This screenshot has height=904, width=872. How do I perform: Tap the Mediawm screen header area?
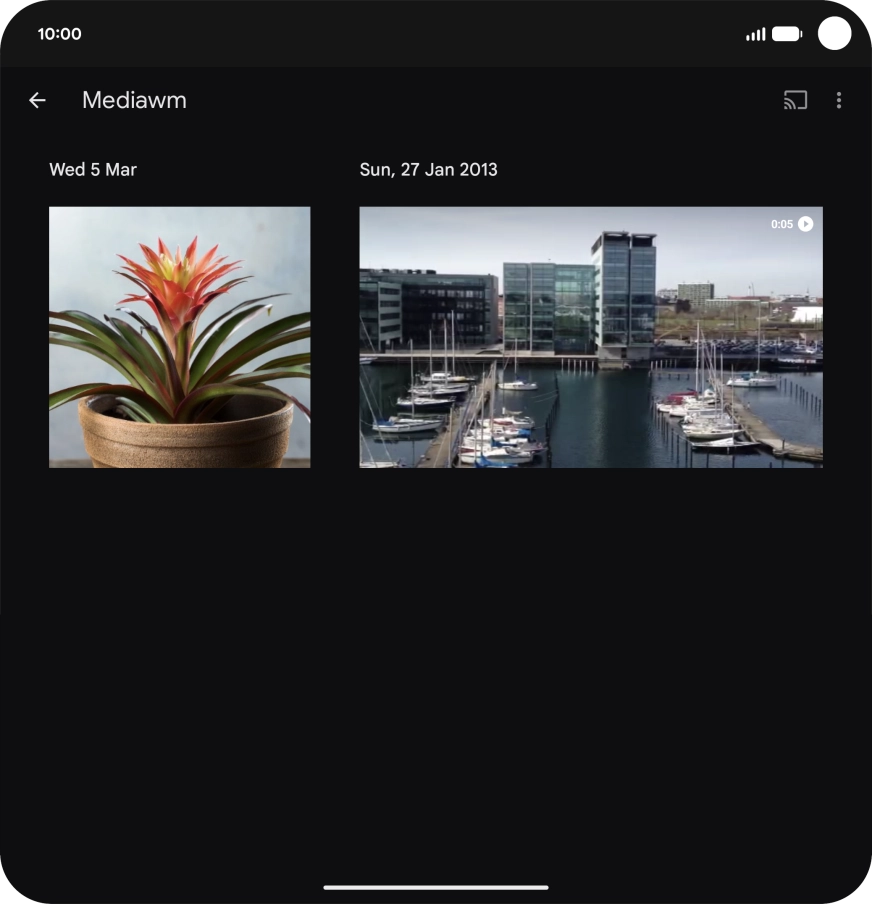[135, 100]
